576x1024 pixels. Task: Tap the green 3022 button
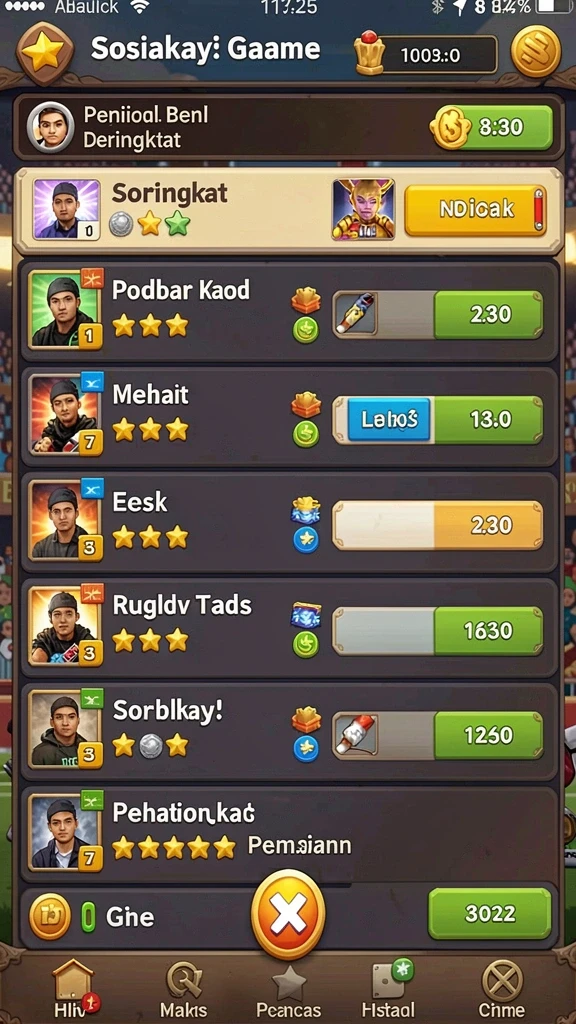coord(490,914)
